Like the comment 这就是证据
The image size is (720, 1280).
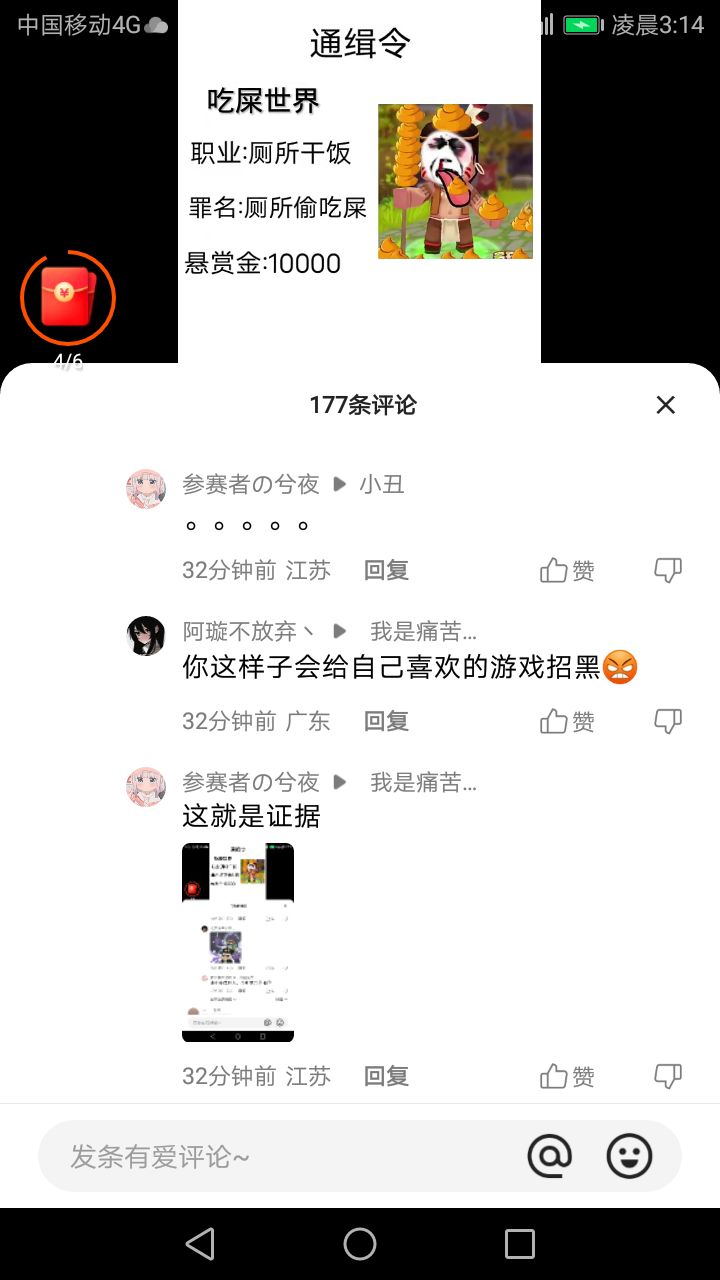coord(567,1076)
